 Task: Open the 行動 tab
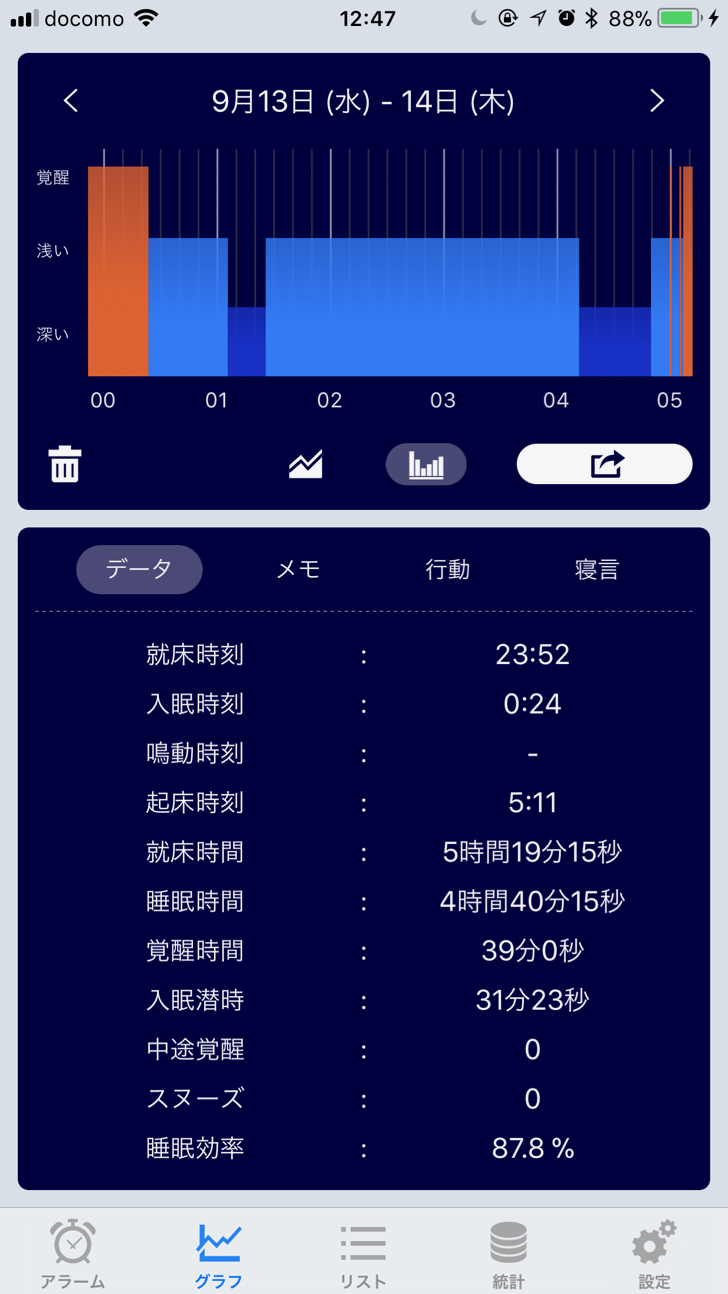click(x=447, y=569)
